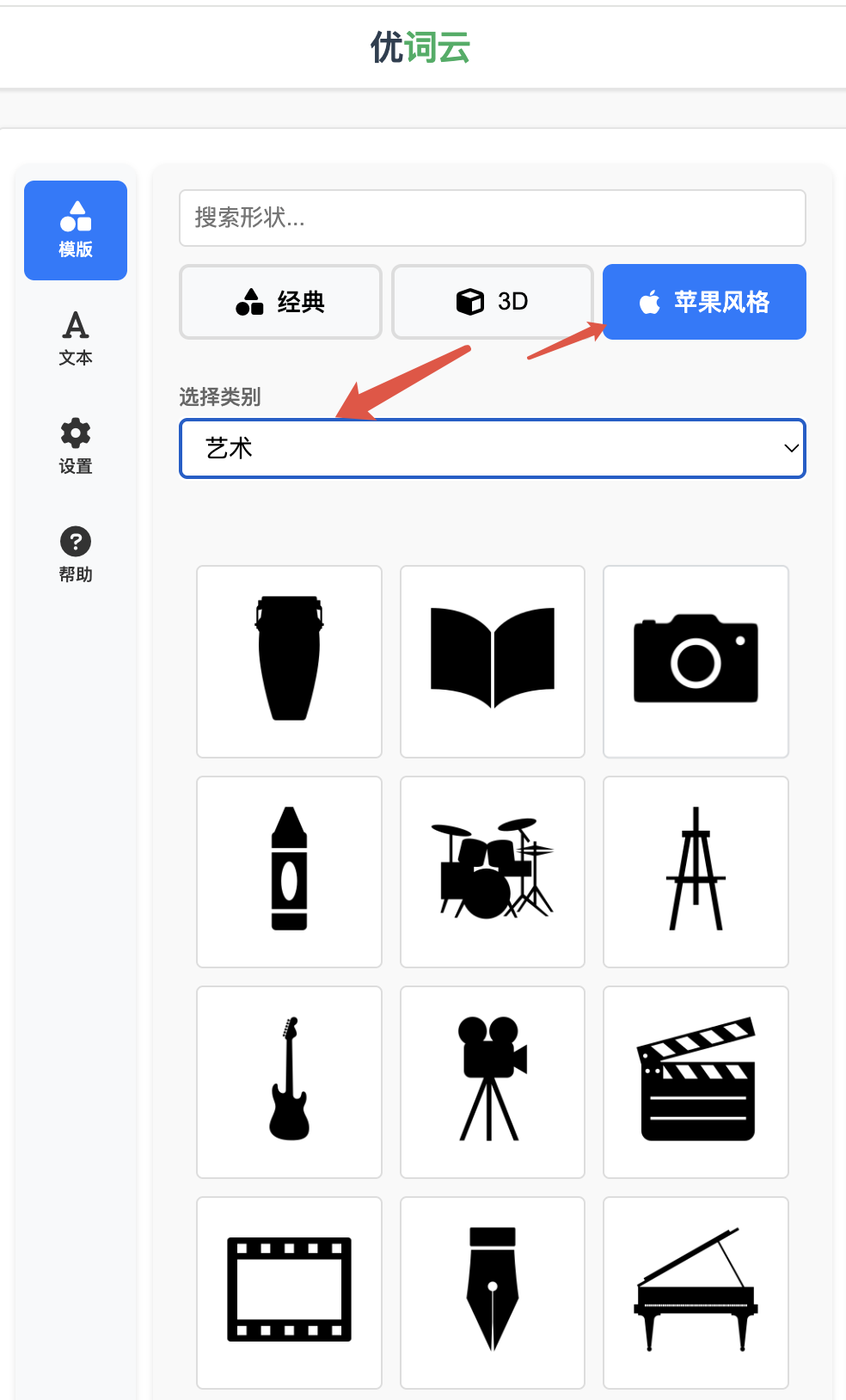Viewport: 846px width, 1400px height.
Task: Select the crayon shape
Action: coord(289,871)
